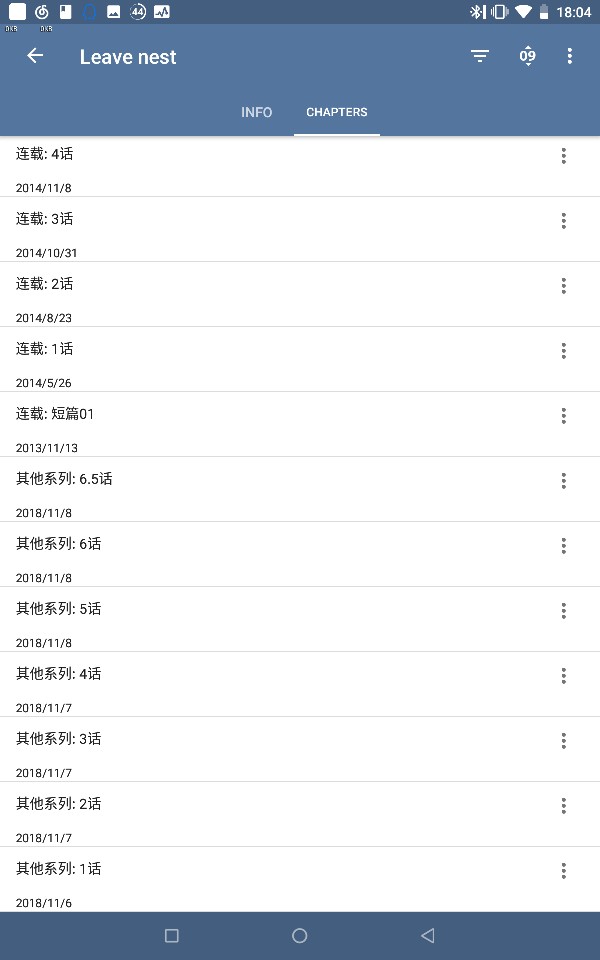Open the recent apps view
This screenshot has height=960, width=600.
(x=172, y=936)
